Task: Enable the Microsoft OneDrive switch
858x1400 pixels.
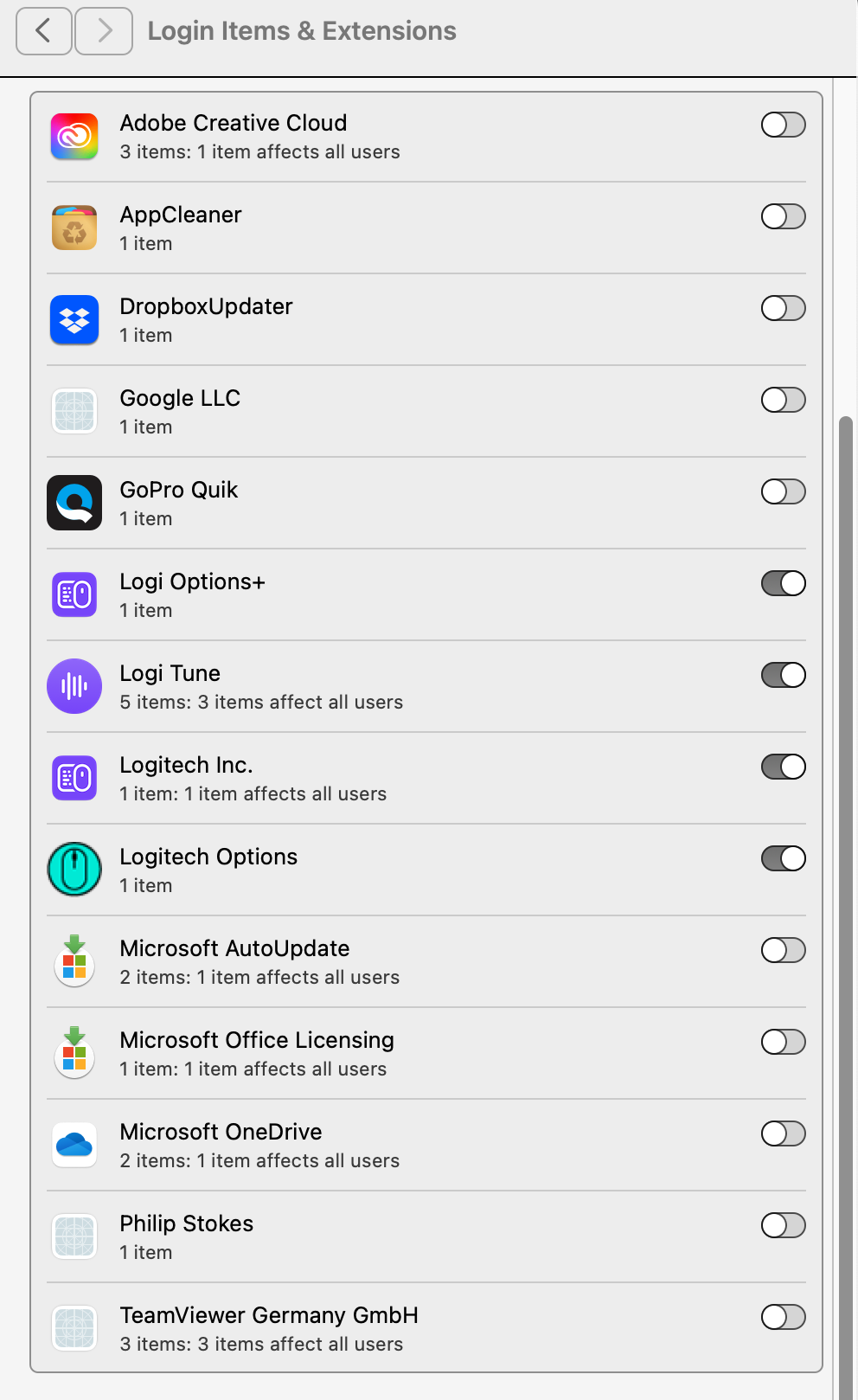Action: (x=783, y=1133)
